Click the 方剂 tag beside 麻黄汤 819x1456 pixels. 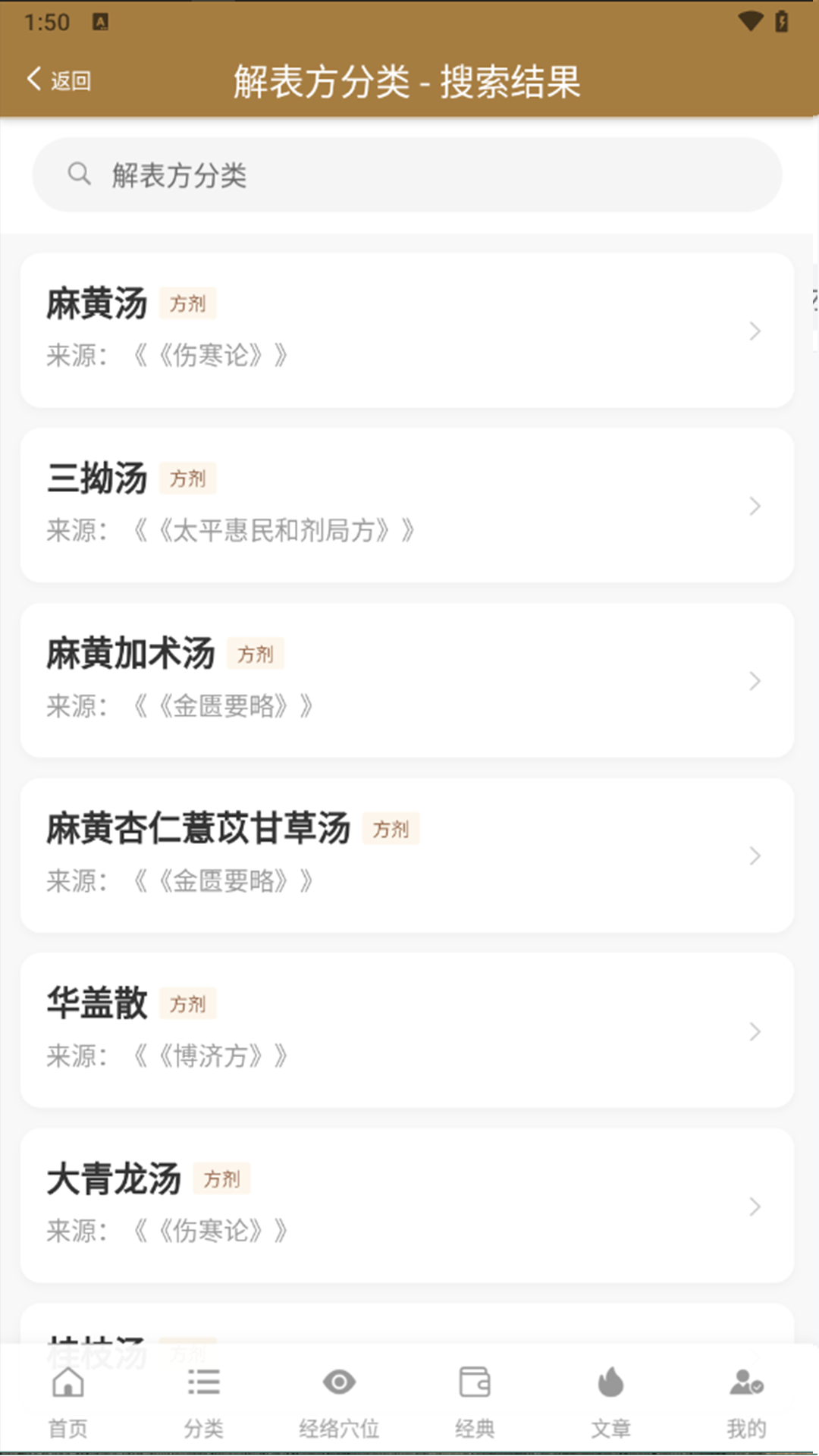pyautogui.click(x=188, y=303)
